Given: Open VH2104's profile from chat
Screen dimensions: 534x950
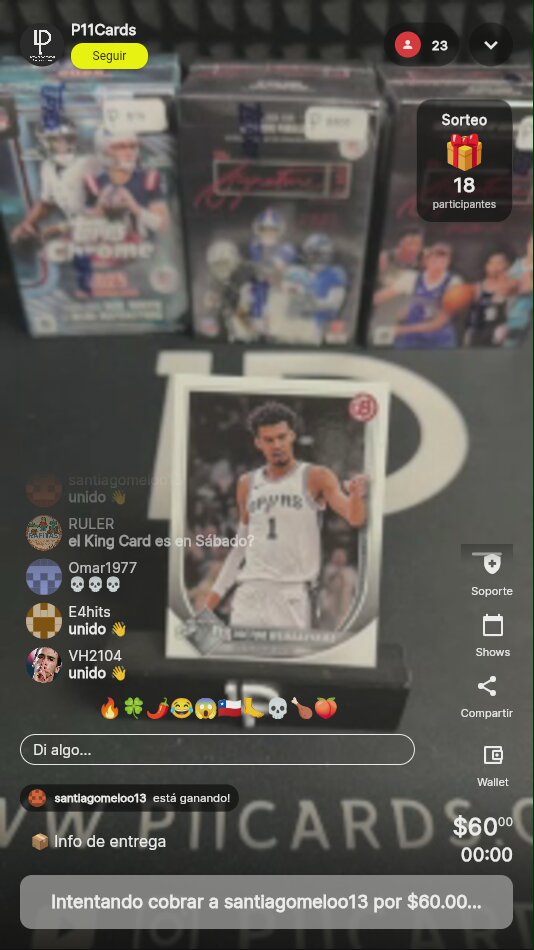Looking at the screenshot, I should click(44, 665).
